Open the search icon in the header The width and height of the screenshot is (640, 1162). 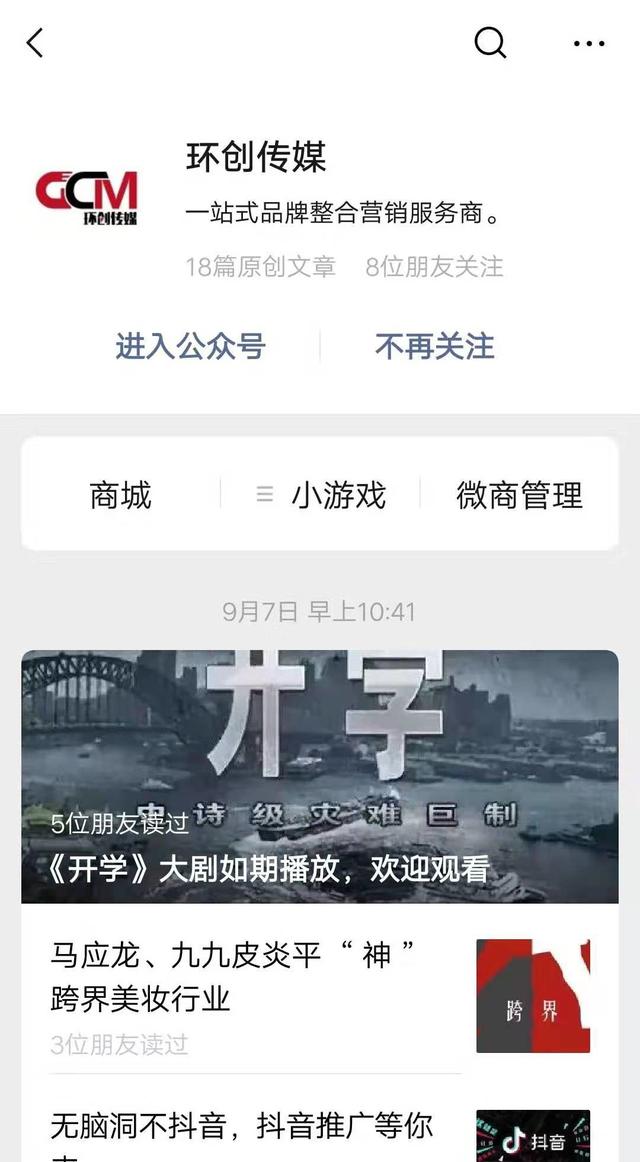coord(490,43)
